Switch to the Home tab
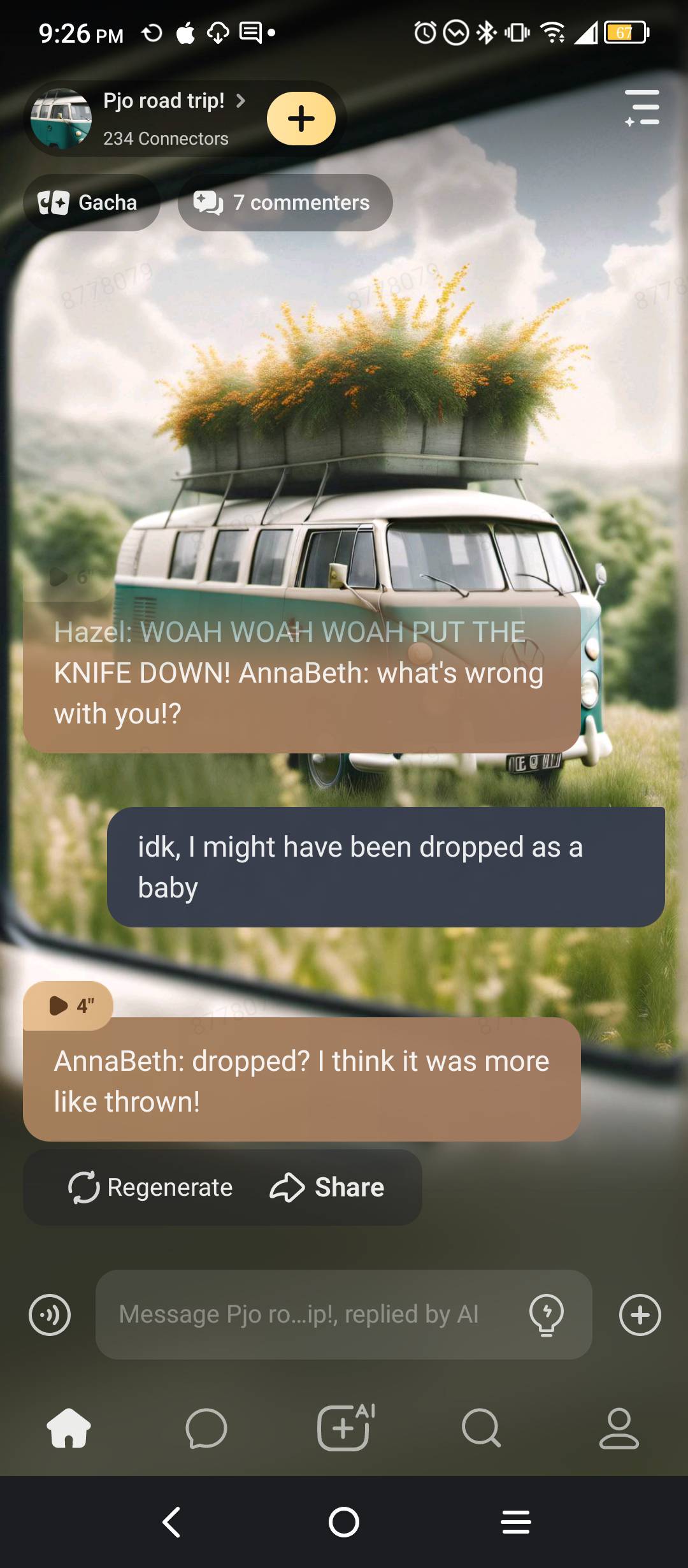The width and height of the screenshot is (688, 1568). tap(69, 1428)
